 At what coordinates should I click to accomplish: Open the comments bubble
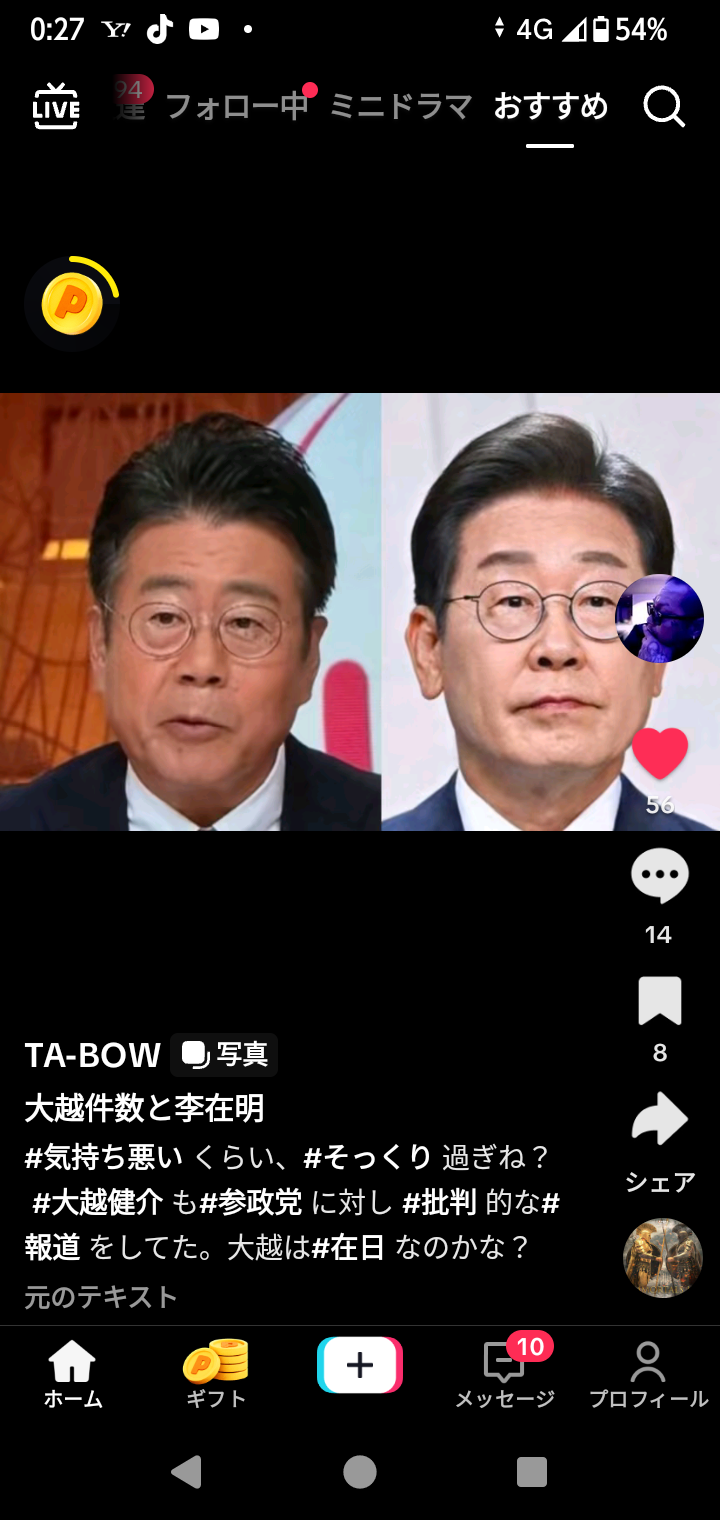coord(659,876)
